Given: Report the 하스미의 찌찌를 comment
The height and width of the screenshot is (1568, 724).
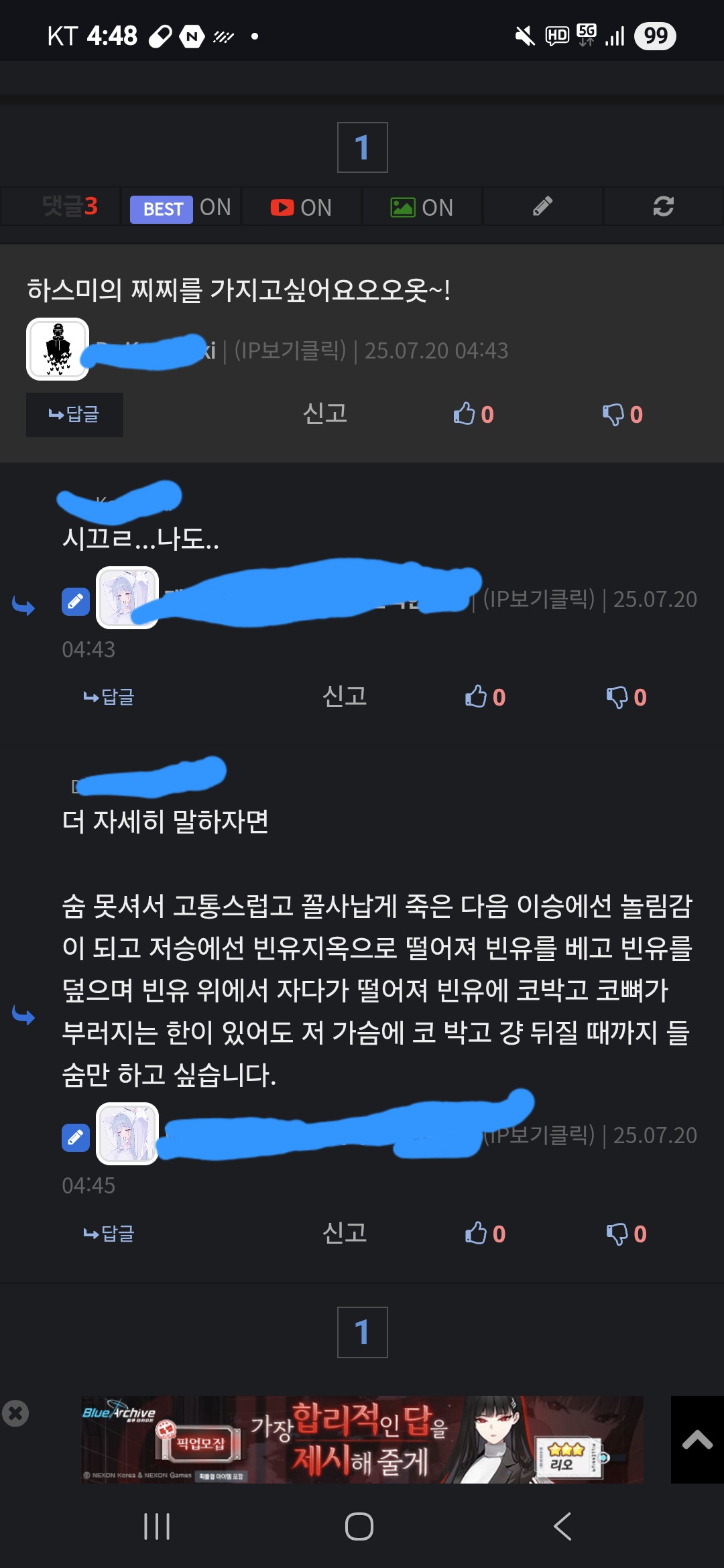Looking at the screenshot, I should click(x=325, y=413).
